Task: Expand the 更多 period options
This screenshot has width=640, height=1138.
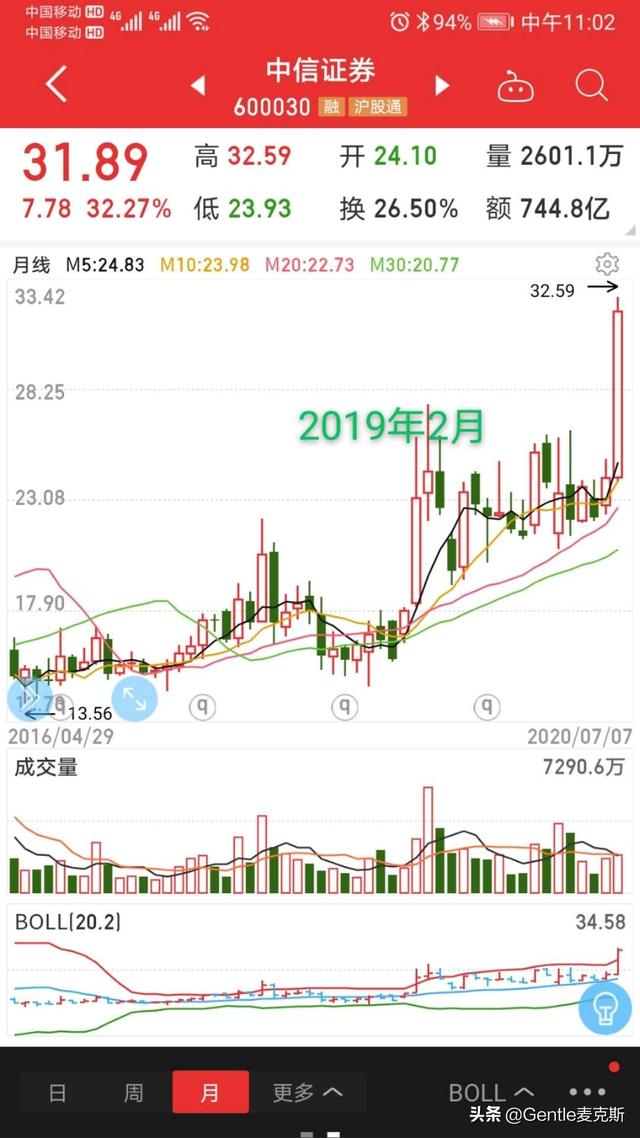Action: pyautogui.click(x=308, y=1092)
